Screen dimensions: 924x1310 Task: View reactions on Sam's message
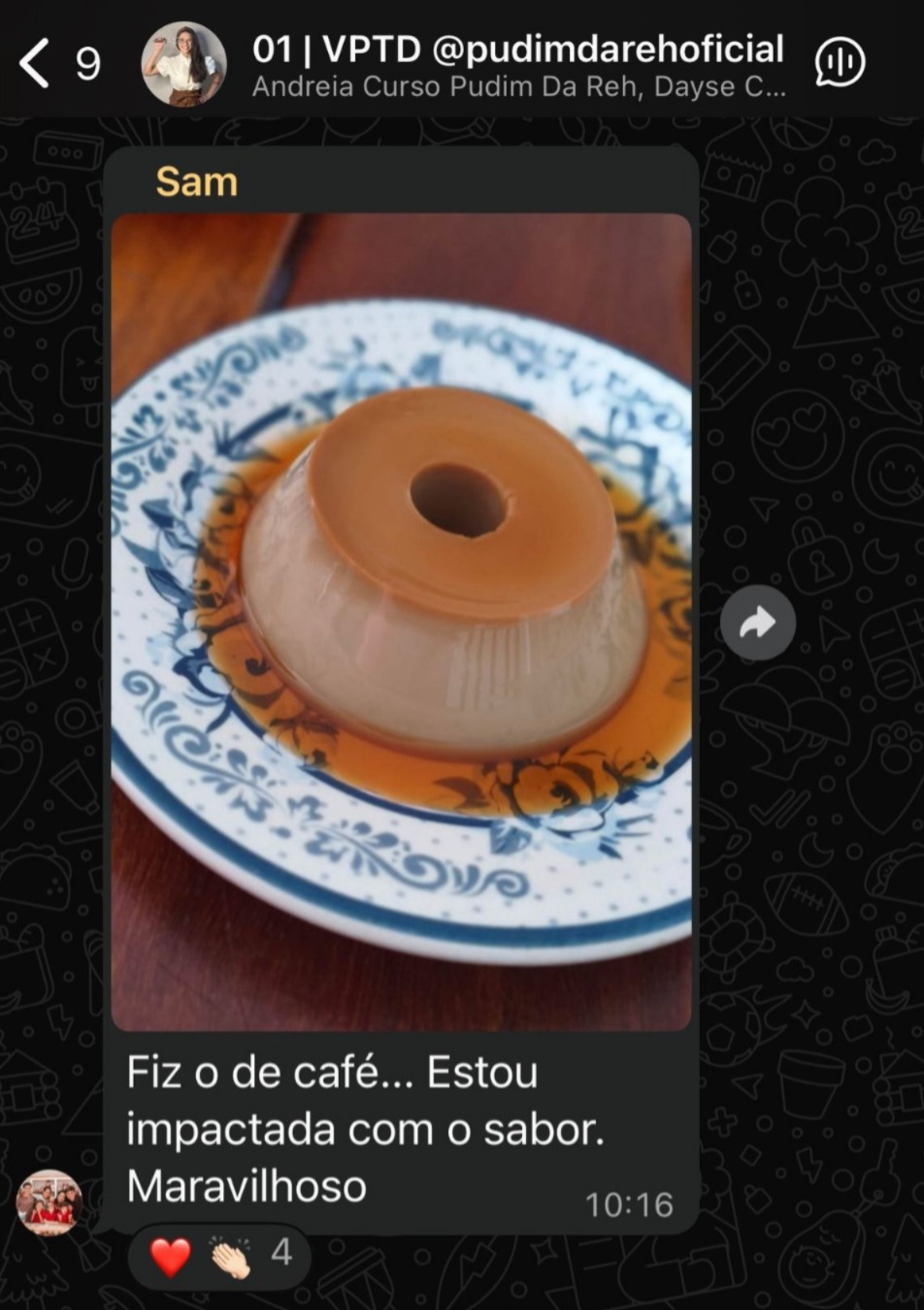(x=219, y=1256)
